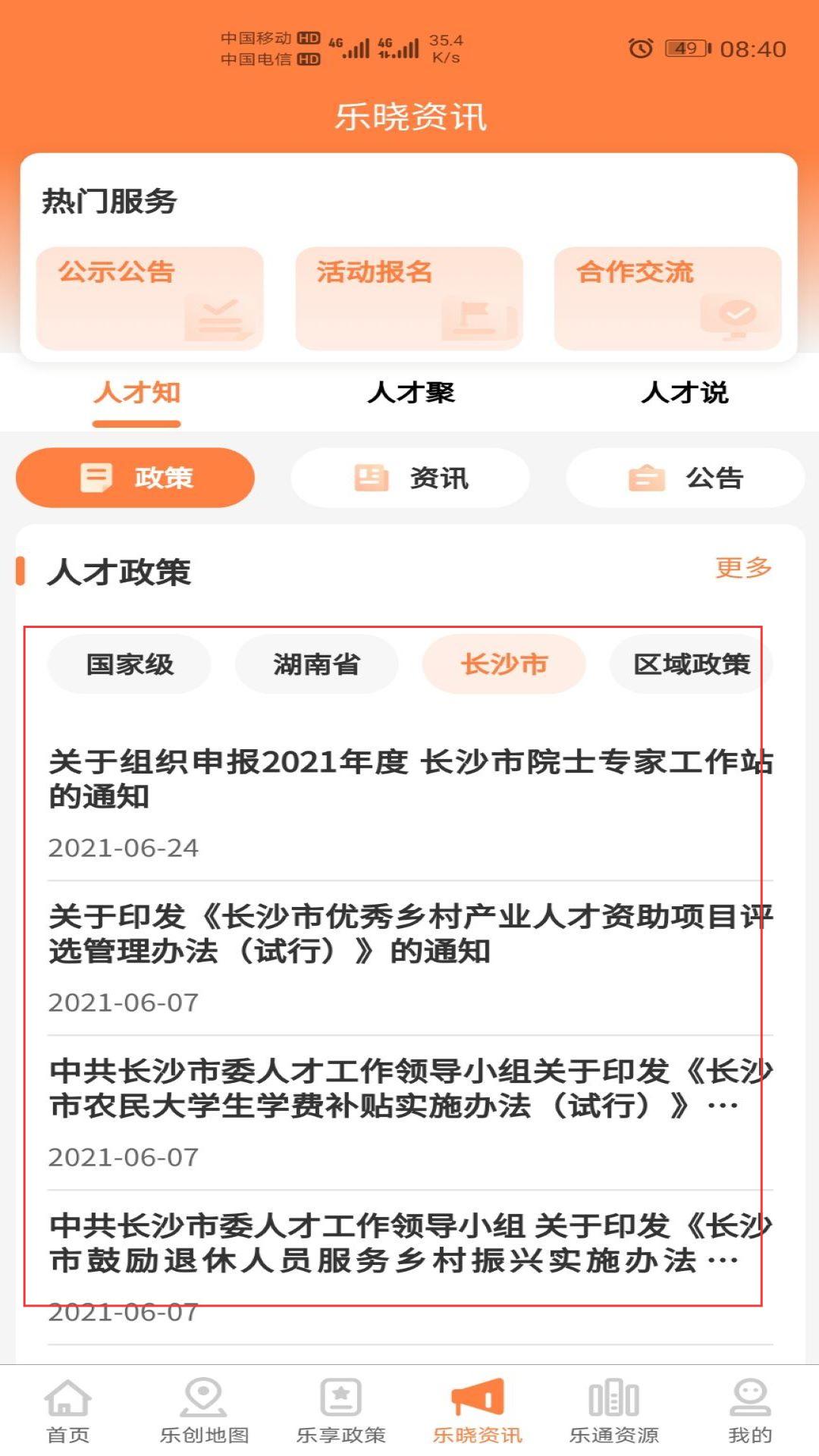Select the 资讯 segment
This screenshot has width=819, height=1456.
click(410, 478)
